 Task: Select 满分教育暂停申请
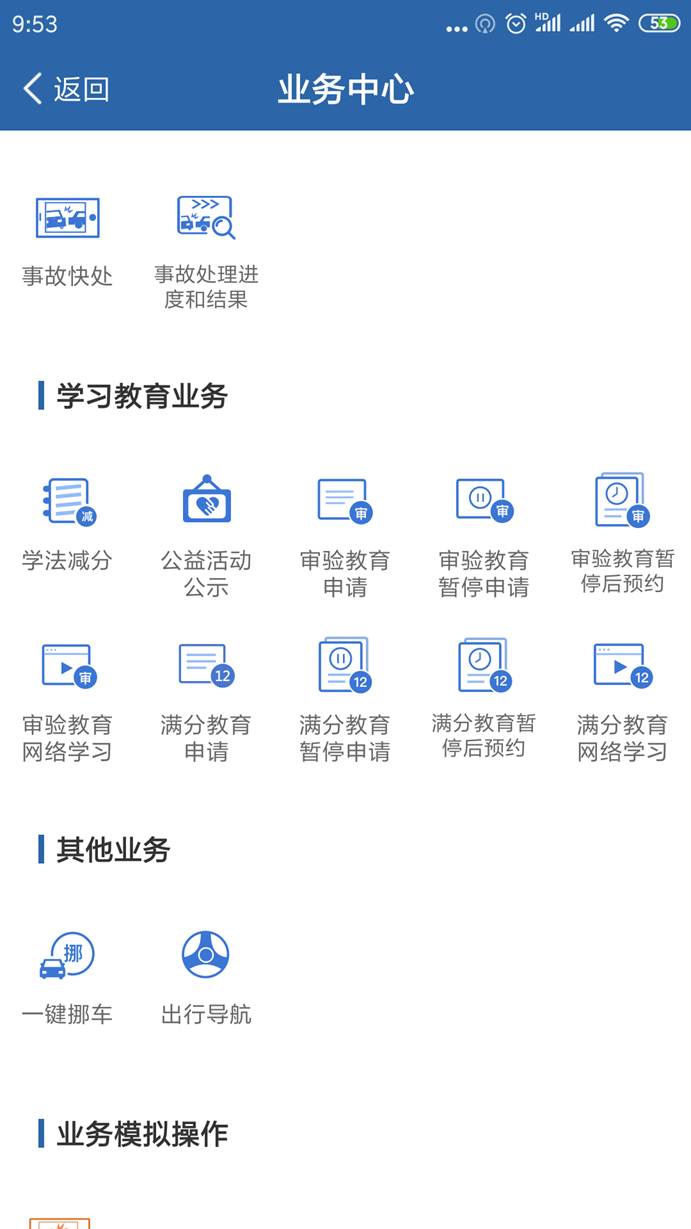pyautogui.click(x=345, y=699)
